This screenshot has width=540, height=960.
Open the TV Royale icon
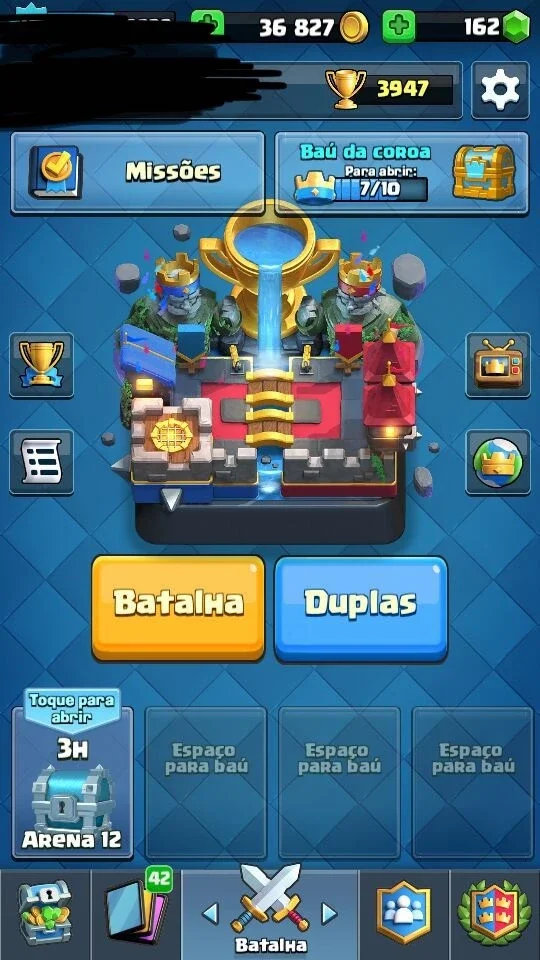[498, 365]
